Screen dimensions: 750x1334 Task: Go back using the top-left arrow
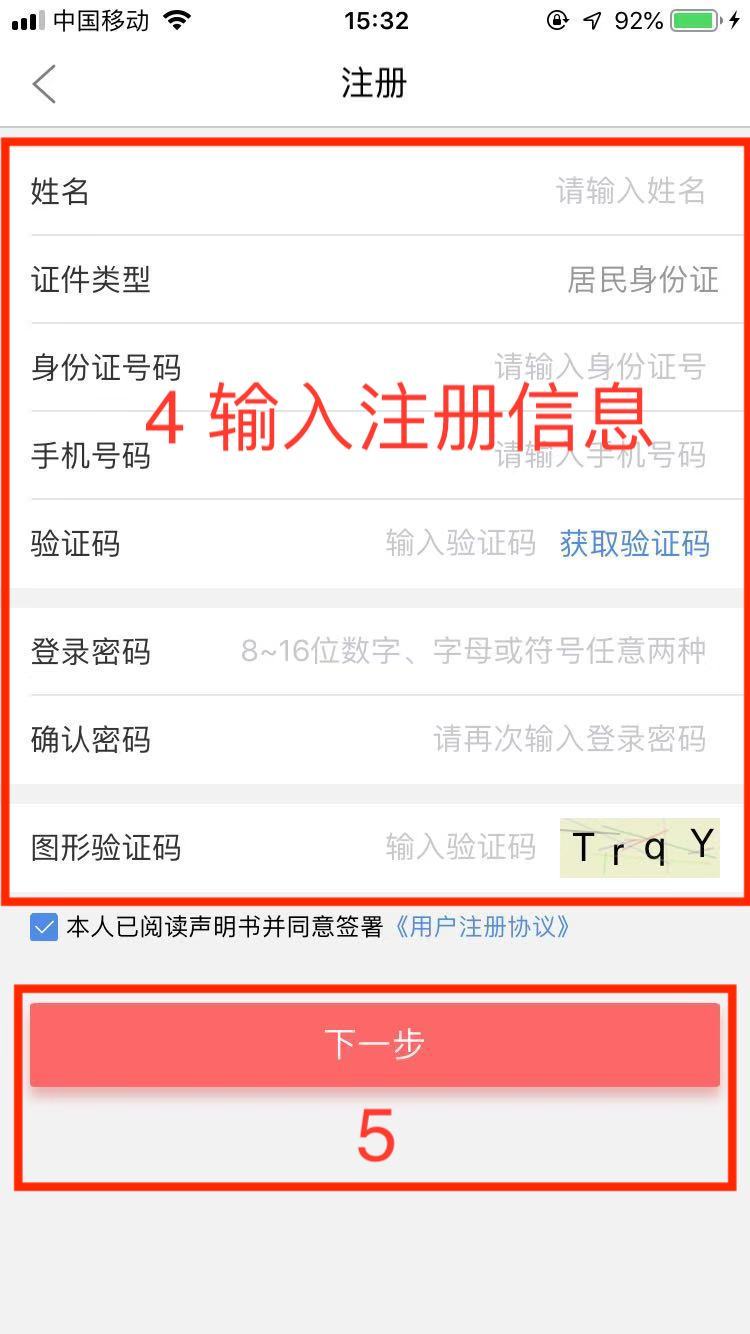(44, 84)
